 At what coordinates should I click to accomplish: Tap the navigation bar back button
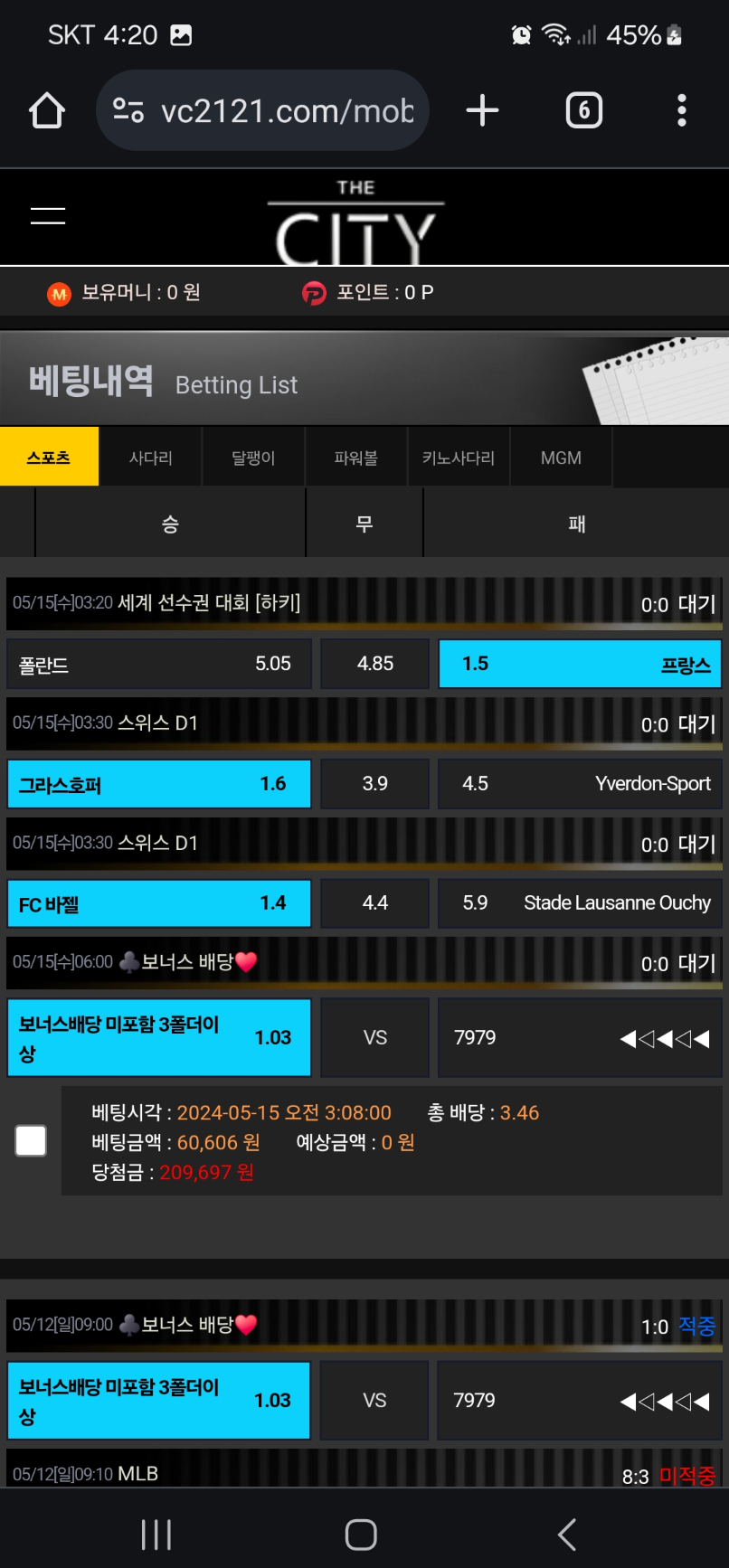[567, 1535]
